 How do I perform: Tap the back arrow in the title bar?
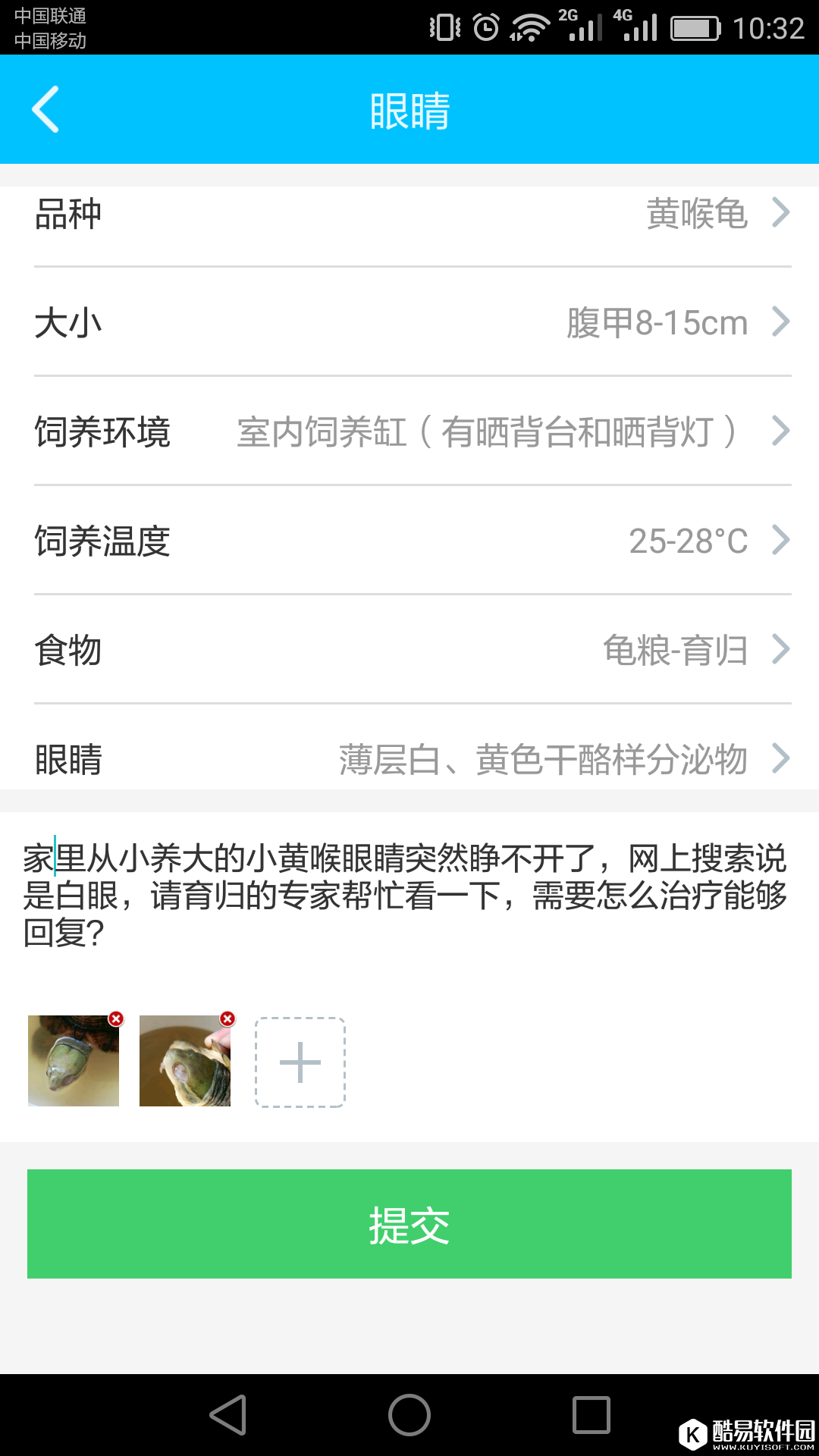click(45, 109)
